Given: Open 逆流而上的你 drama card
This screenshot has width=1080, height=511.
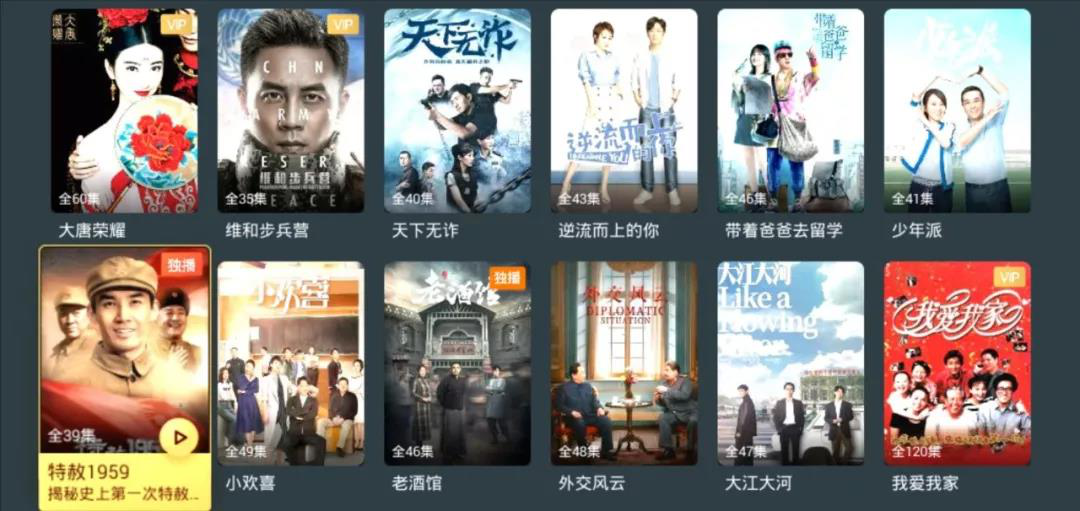Looking at the screenshot, I should (x=624, y=110).
